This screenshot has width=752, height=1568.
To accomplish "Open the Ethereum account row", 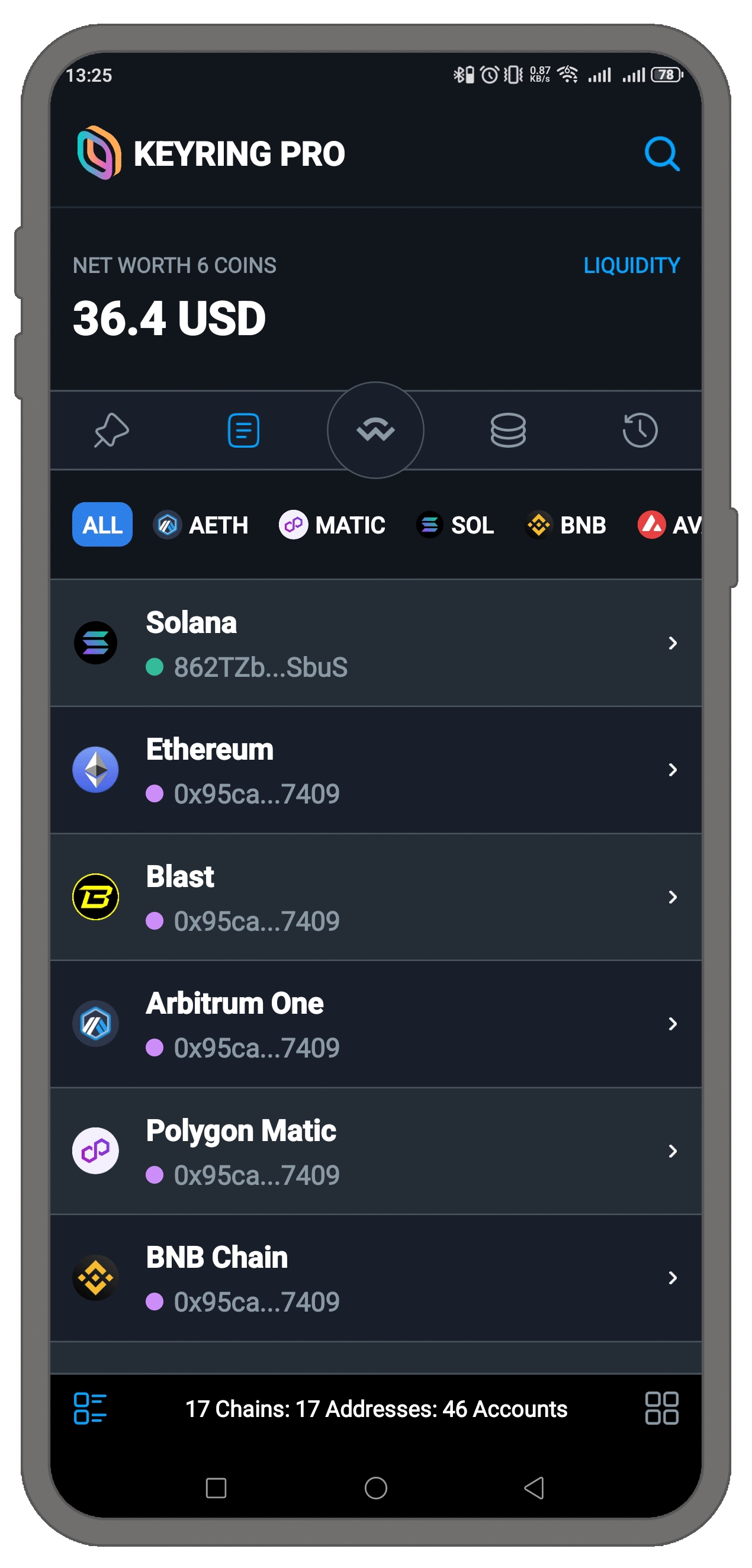I will click(x=375, y=770).
